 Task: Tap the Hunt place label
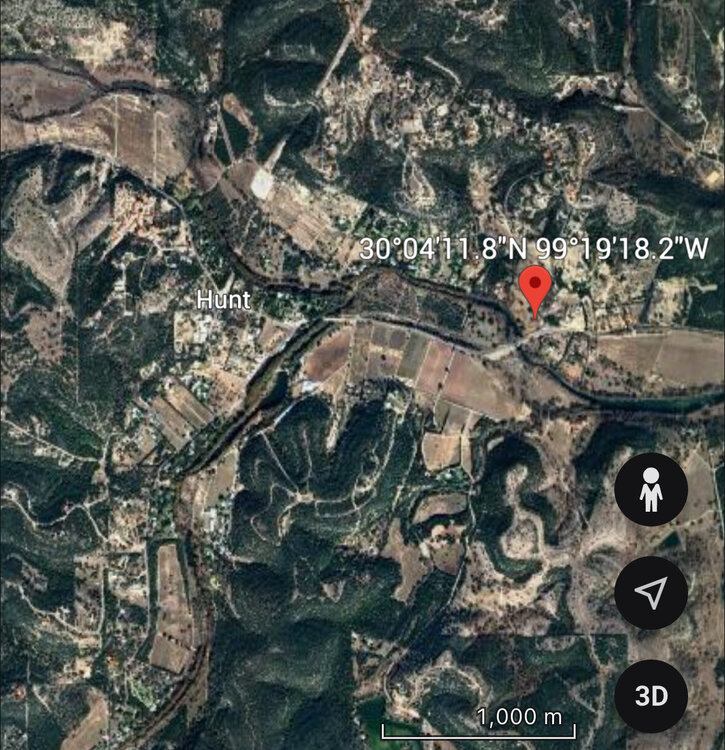coord(223,299)
